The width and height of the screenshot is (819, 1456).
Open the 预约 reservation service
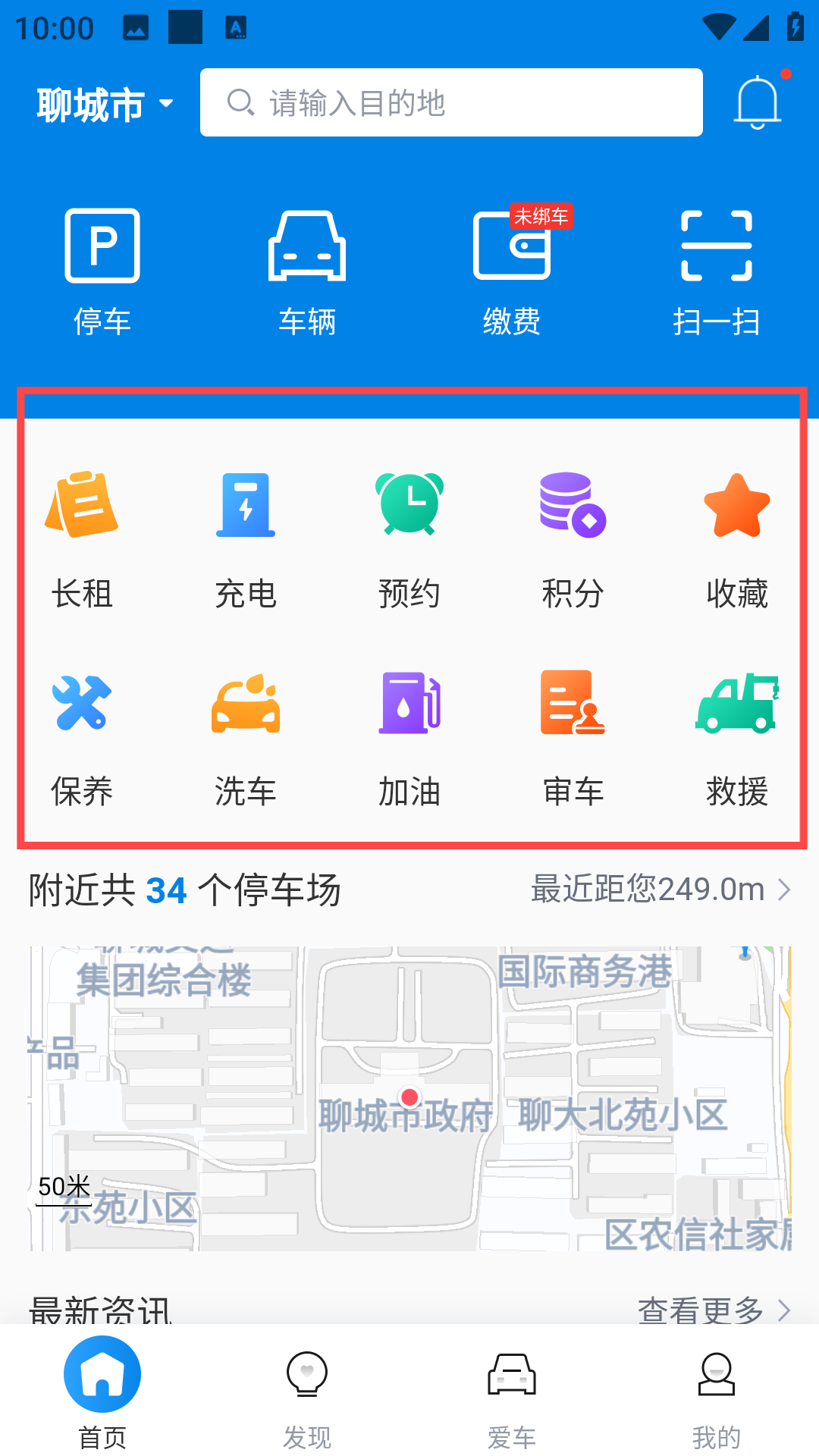point(409,540)
